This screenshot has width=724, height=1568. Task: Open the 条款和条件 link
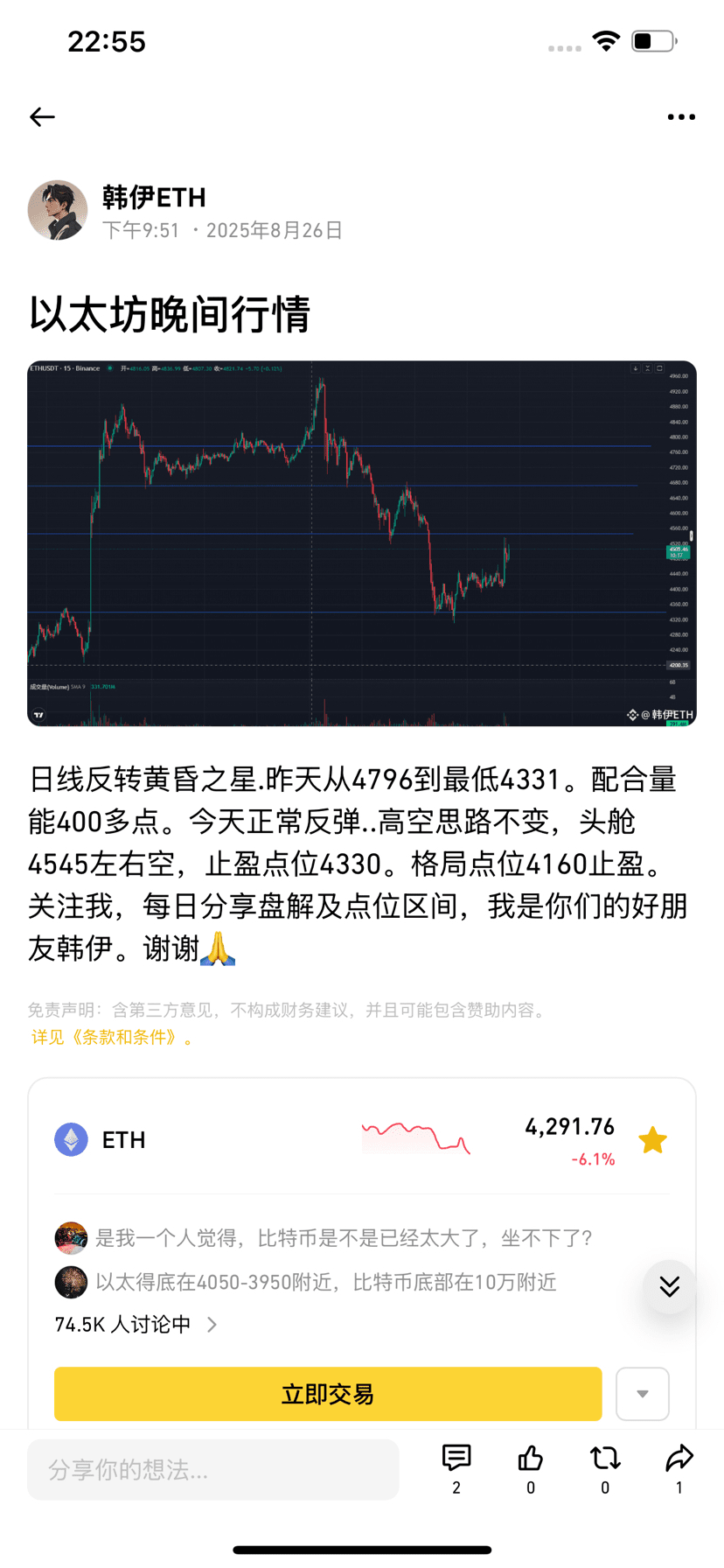(x=112, y=1038)
